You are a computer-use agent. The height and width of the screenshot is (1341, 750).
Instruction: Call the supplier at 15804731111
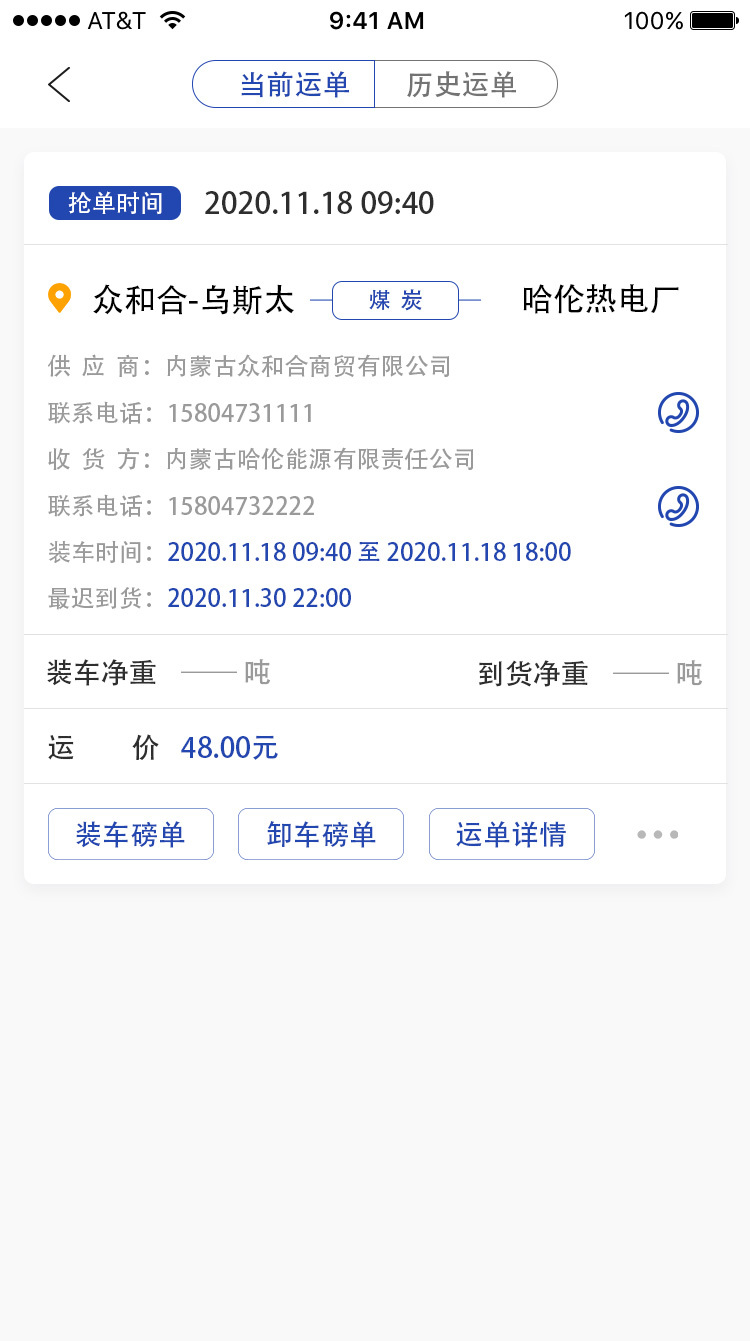[678, 412]
